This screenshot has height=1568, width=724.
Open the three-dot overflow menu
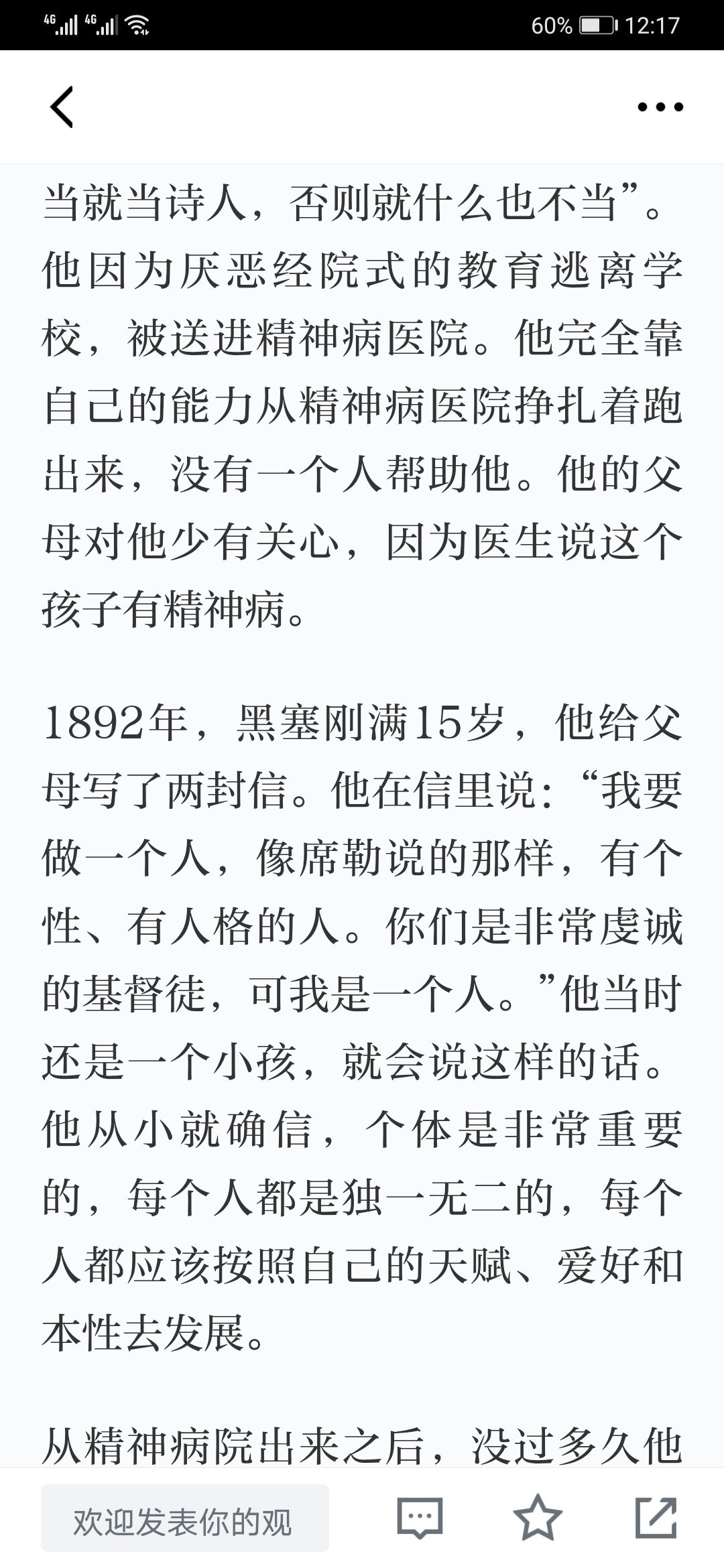(660, 107)
